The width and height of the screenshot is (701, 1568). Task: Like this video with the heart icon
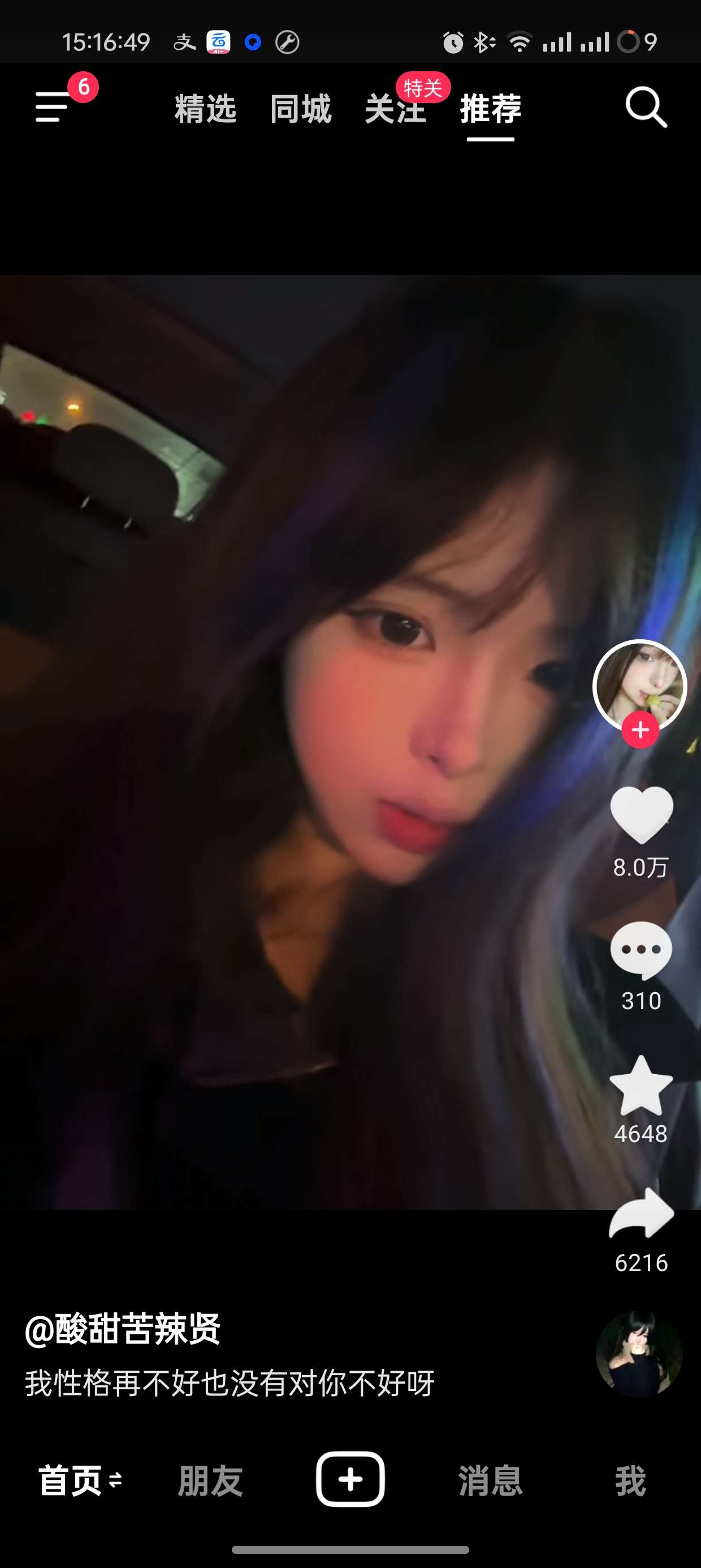(642, 815)
